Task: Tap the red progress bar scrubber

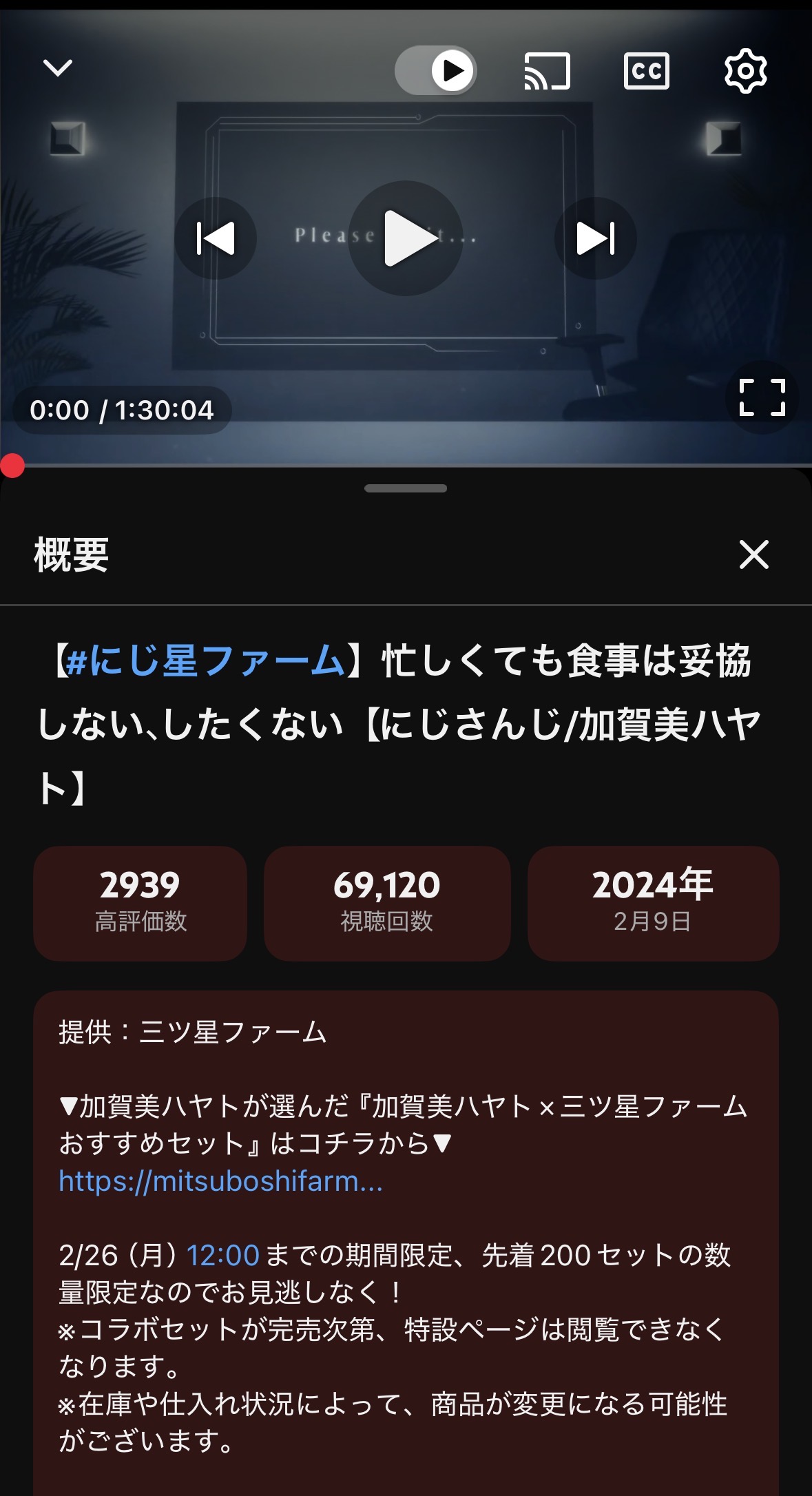Action: point(12,466)
